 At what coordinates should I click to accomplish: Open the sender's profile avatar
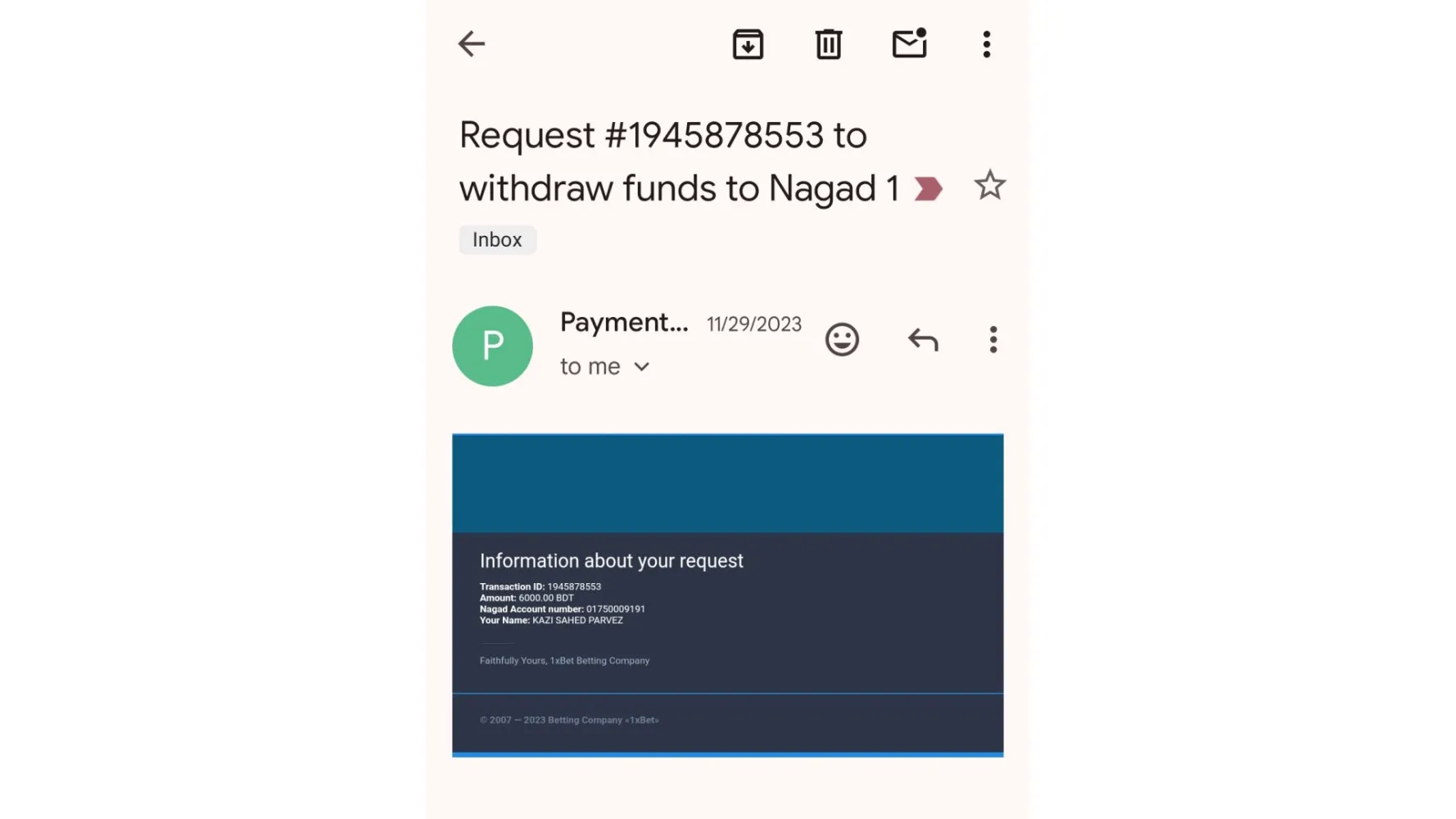(x=492, y=346)
